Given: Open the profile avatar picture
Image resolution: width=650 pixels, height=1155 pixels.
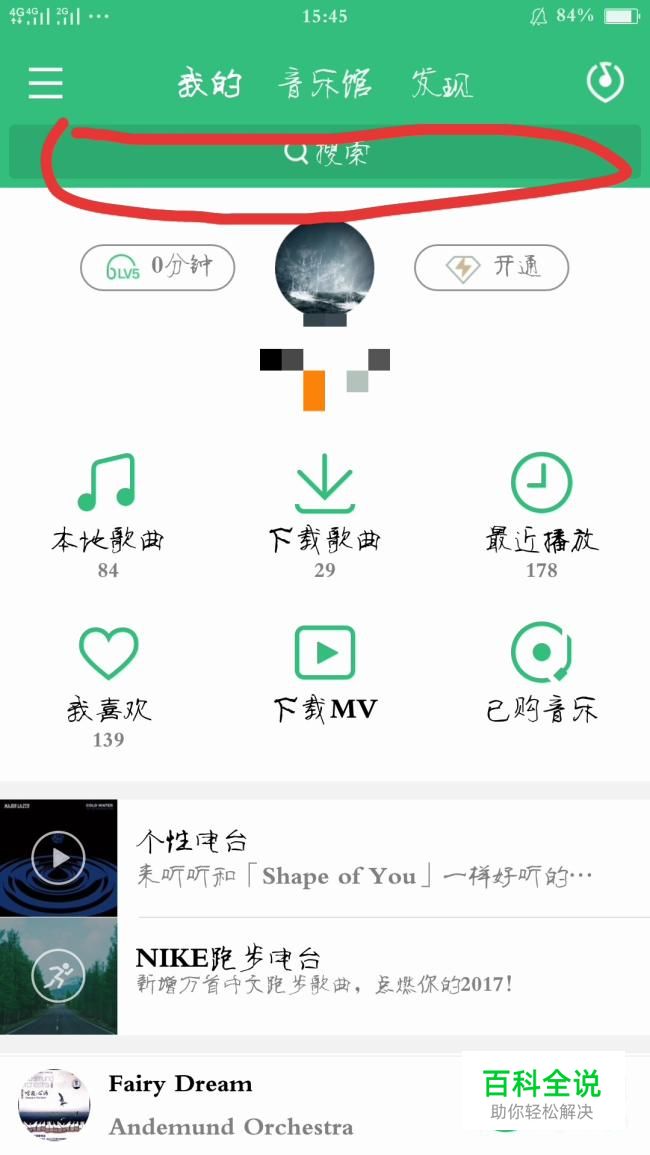Looking at the screenshot, I should (x=324, y=268).
